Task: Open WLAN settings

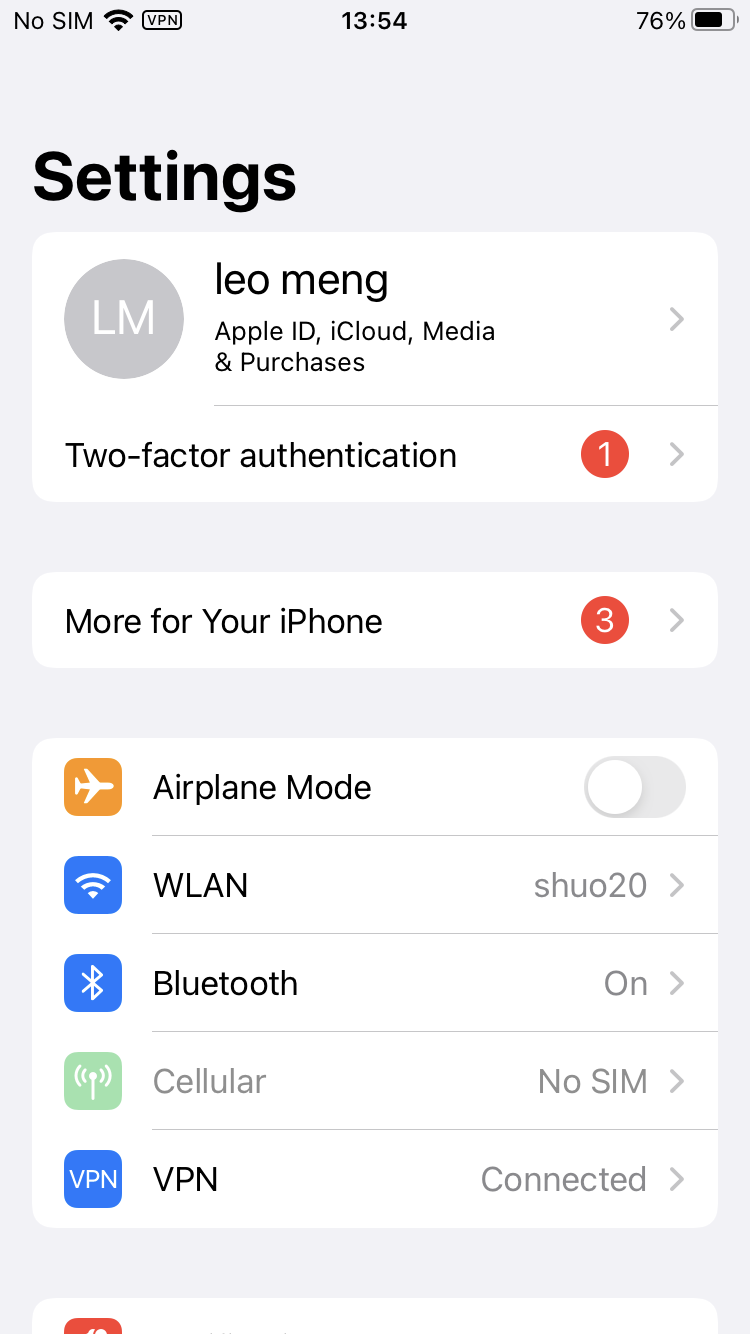Action: pyautogui.click(x=374, y=886)
